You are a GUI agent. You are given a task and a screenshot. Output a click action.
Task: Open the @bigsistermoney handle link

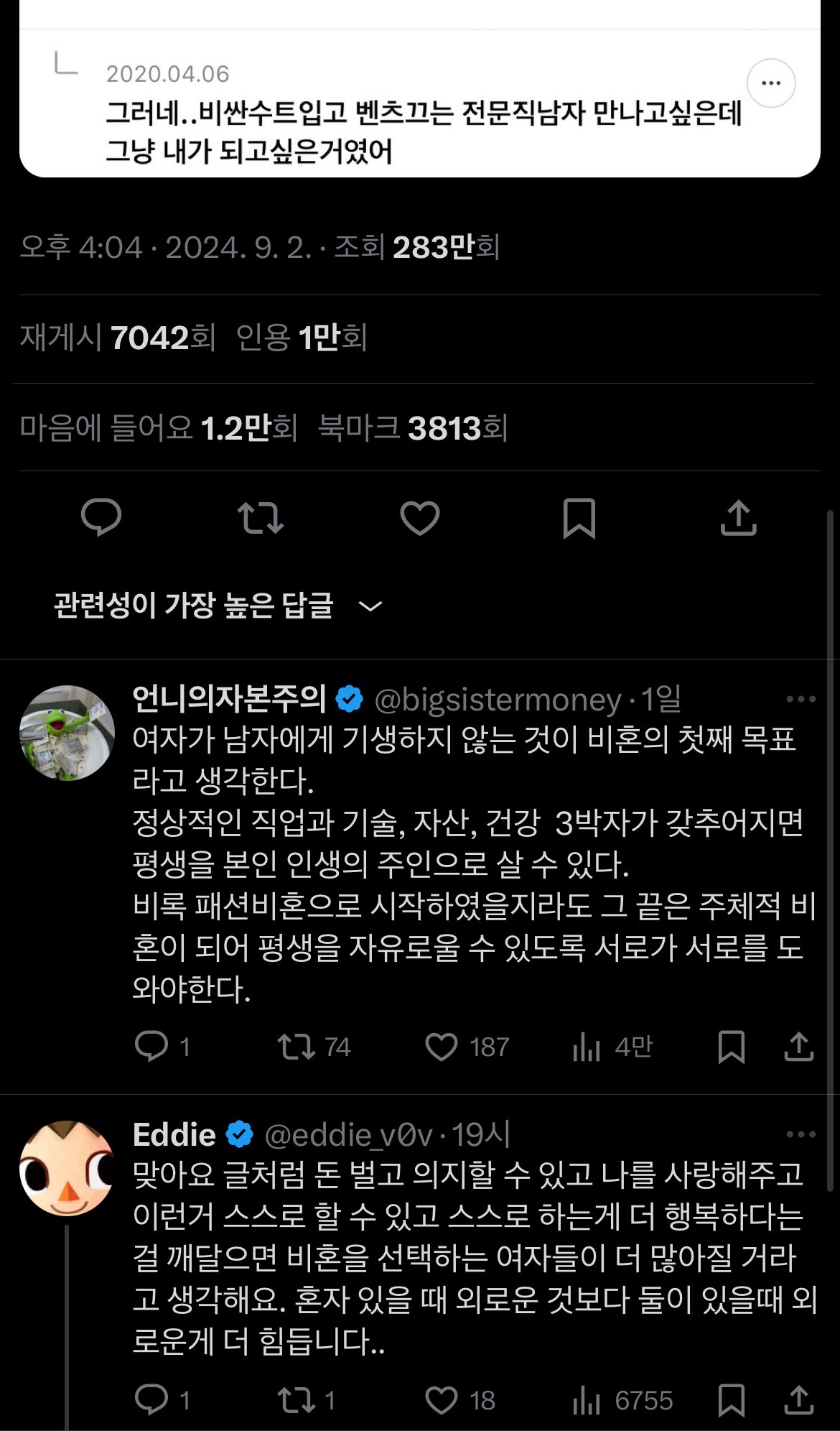coord(498,699)
